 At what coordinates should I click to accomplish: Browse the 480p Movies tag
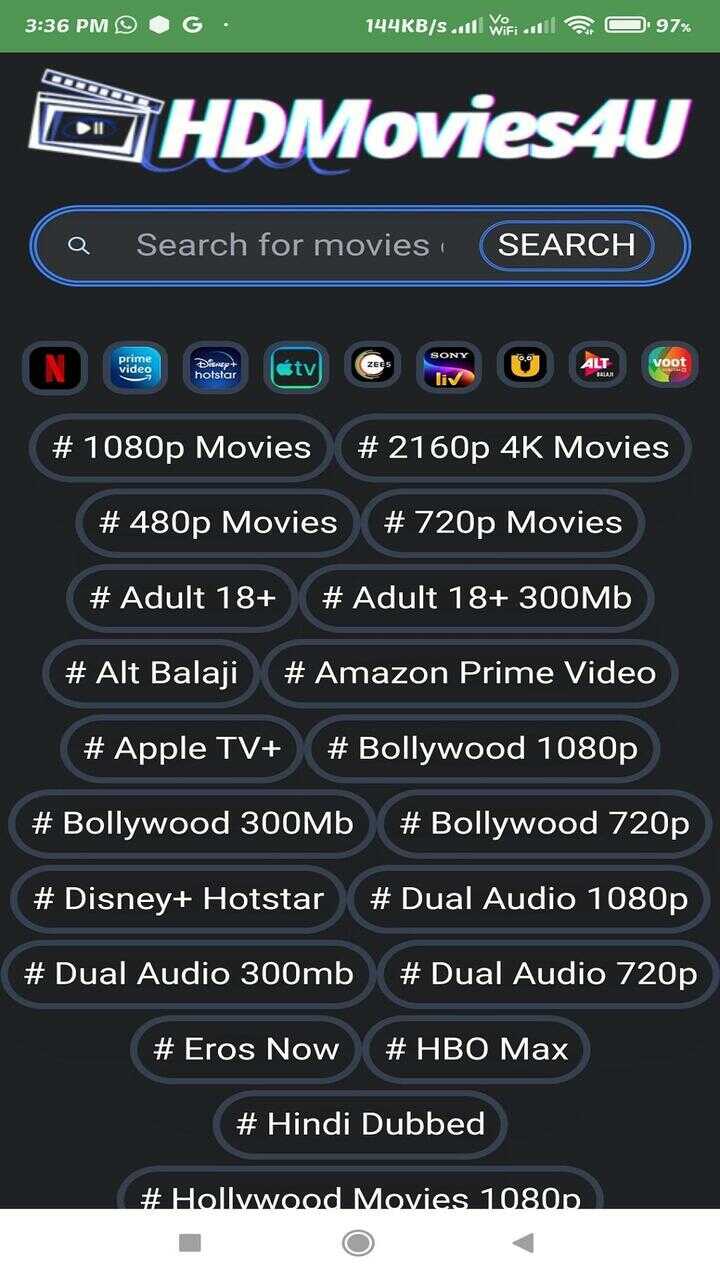click(x=218, y=522)
